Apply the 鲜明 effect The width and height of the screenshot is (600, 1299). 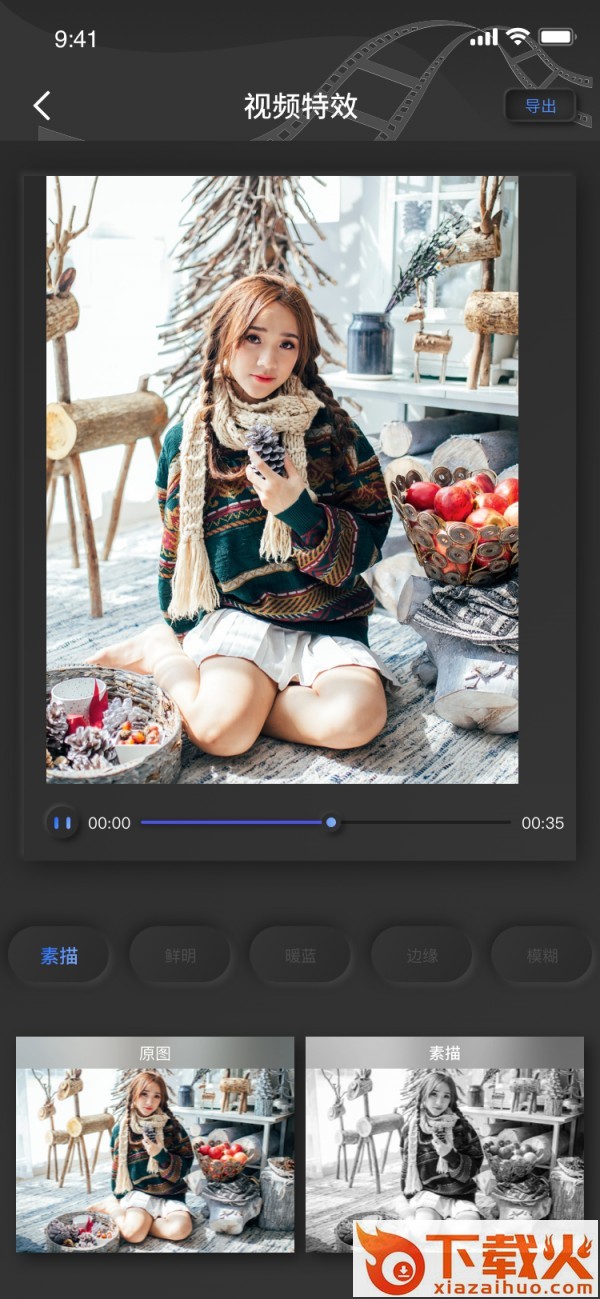click(x=180, y=956)
